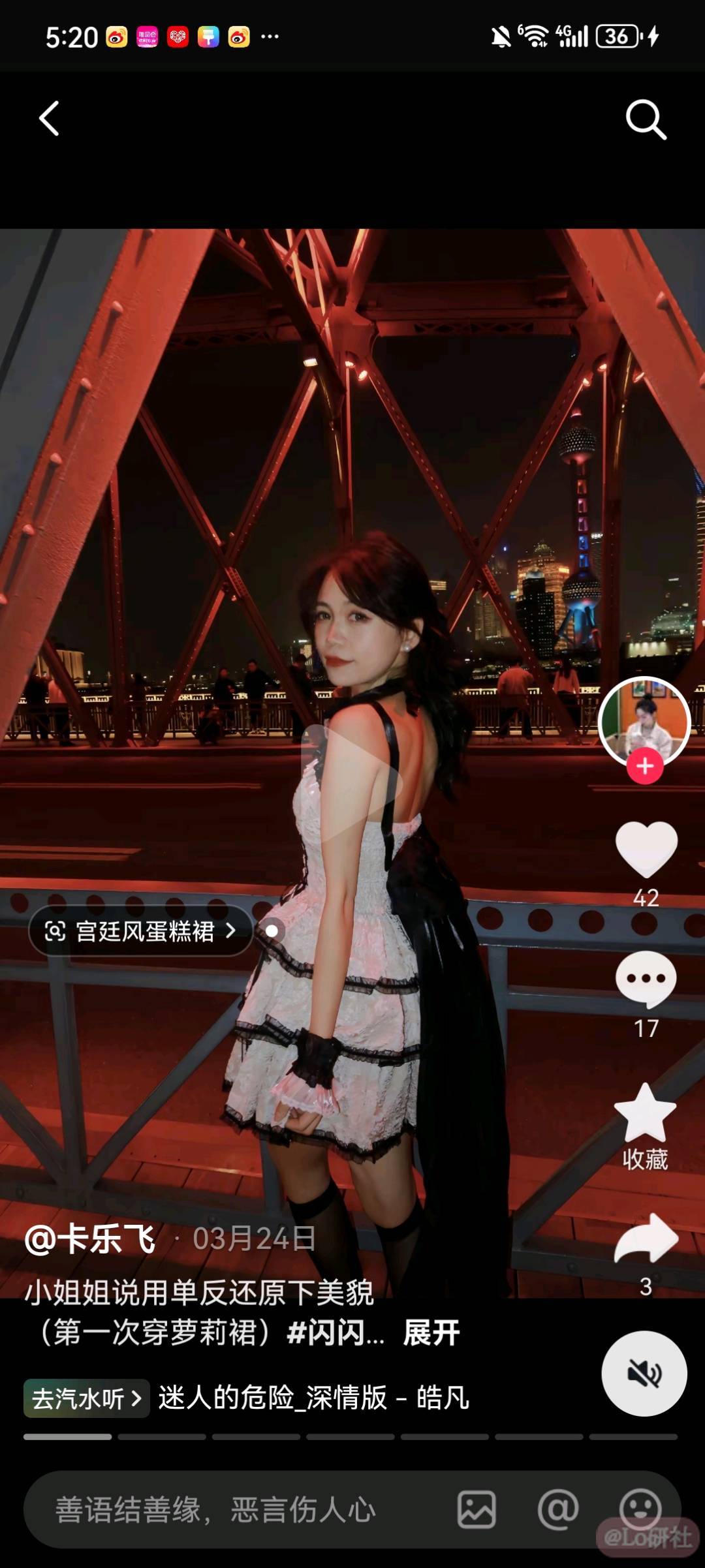
Task: Follow the author with the red plus
Action: 645,766
